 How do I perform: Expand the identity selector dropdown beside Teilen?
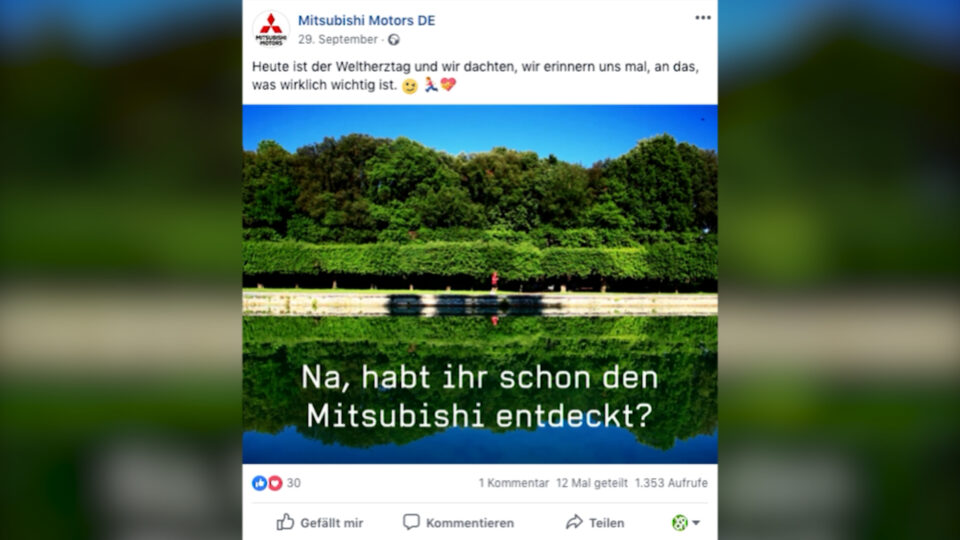tap(686, 522)
